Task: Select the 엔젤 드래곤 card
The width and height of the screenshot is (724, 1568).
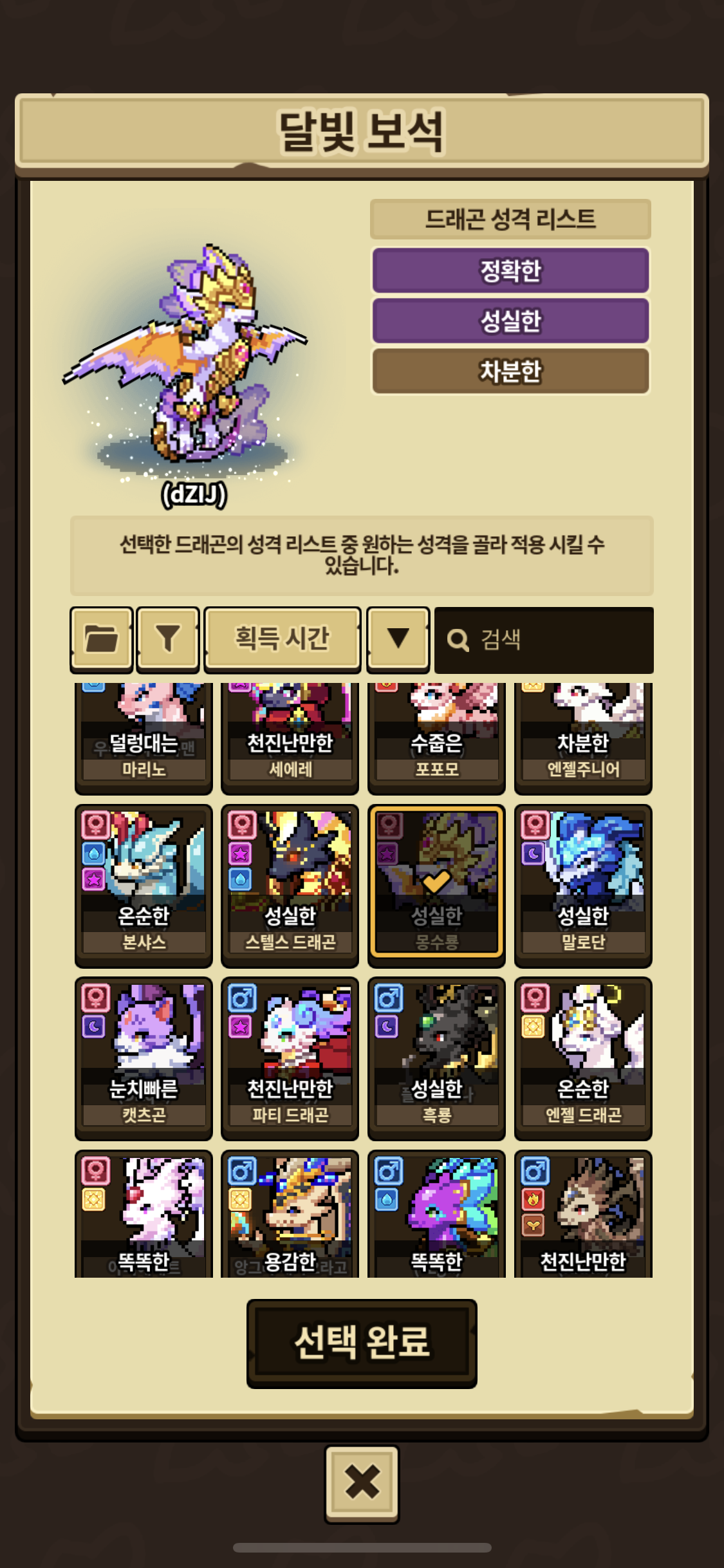Action: coord(583,1058)
